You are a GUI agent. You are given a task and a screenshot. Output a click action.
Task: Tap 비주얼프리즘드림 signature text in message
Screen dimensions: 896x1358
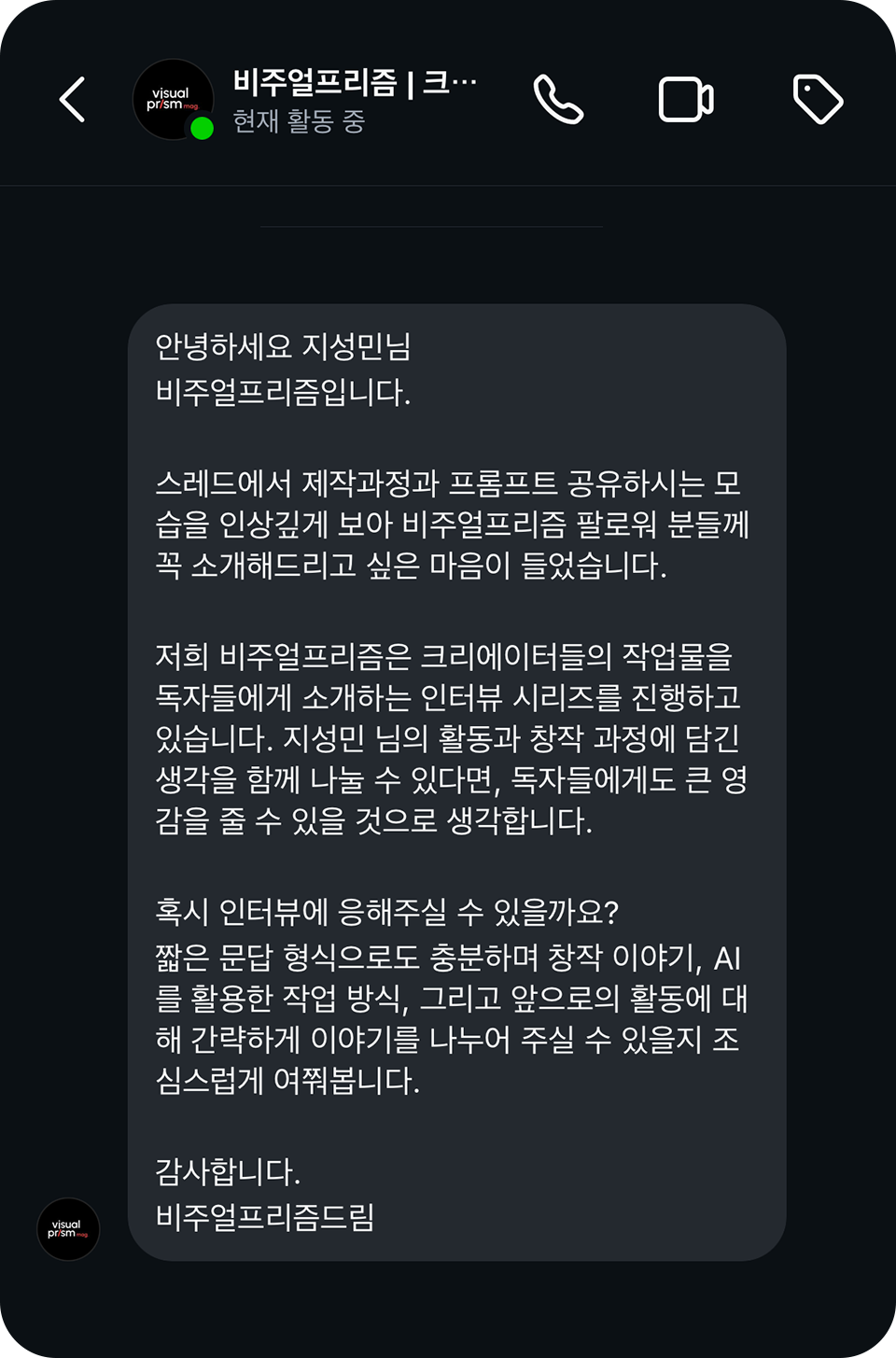click(x=264, y=1217)
